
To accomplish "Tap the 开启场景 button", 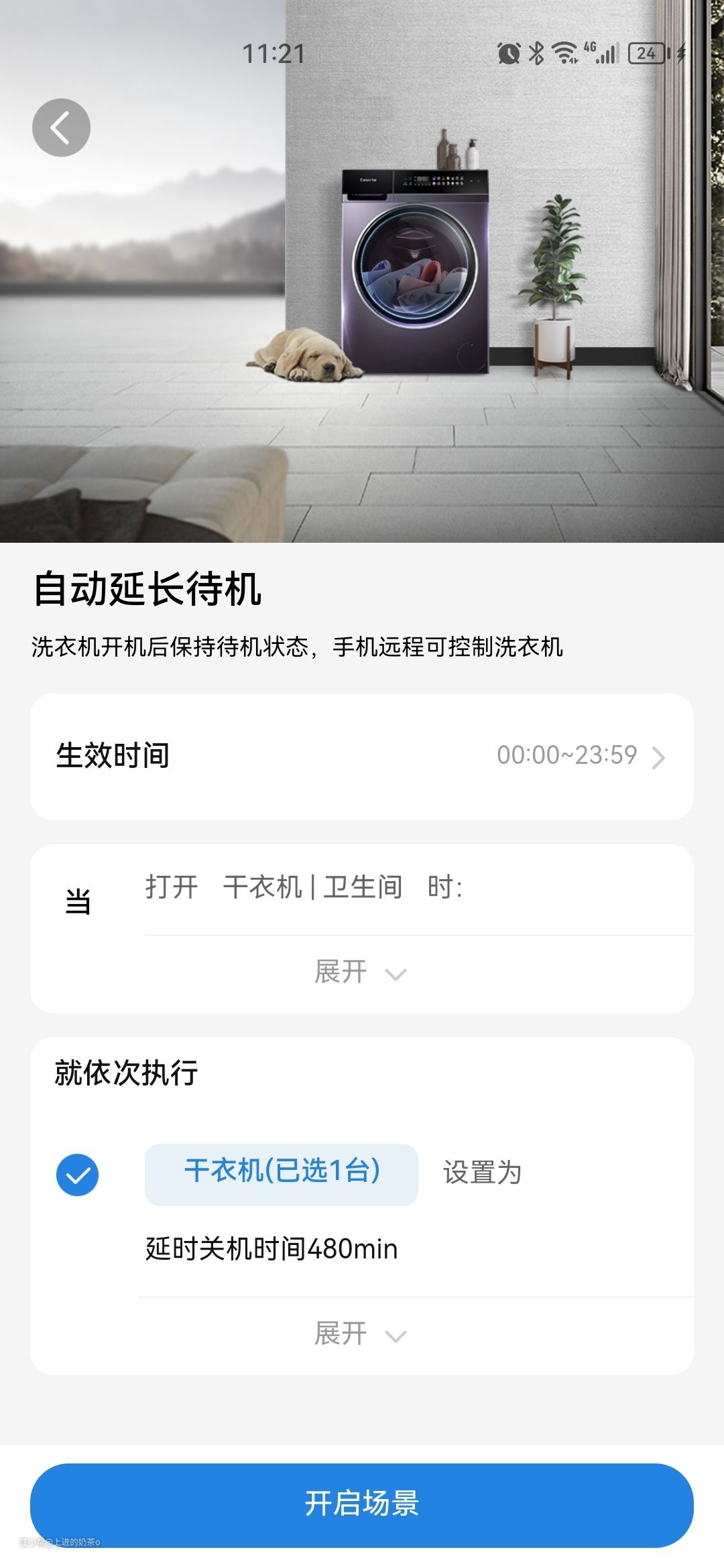I will [362, 1504].
